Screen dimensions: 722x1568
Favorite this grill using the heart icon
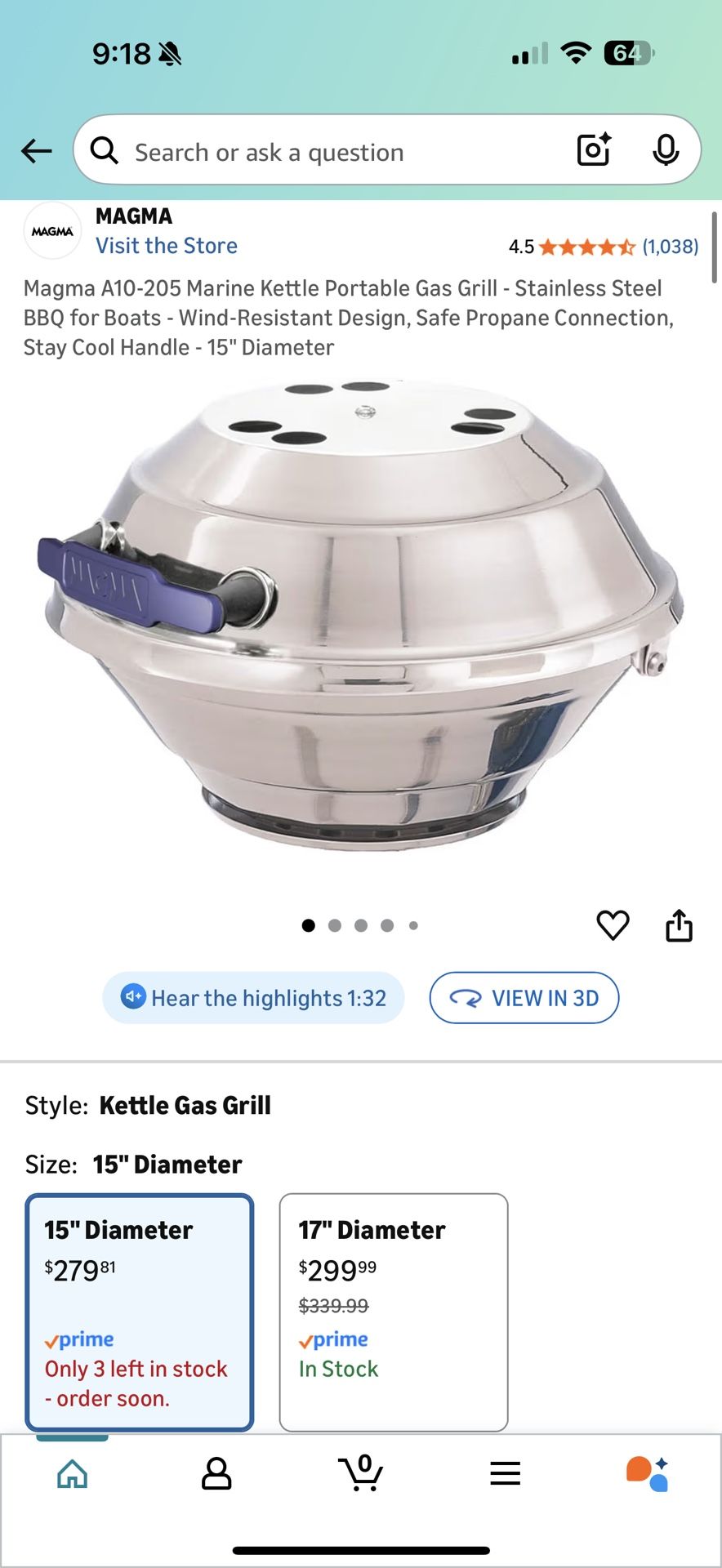(613, 924)
